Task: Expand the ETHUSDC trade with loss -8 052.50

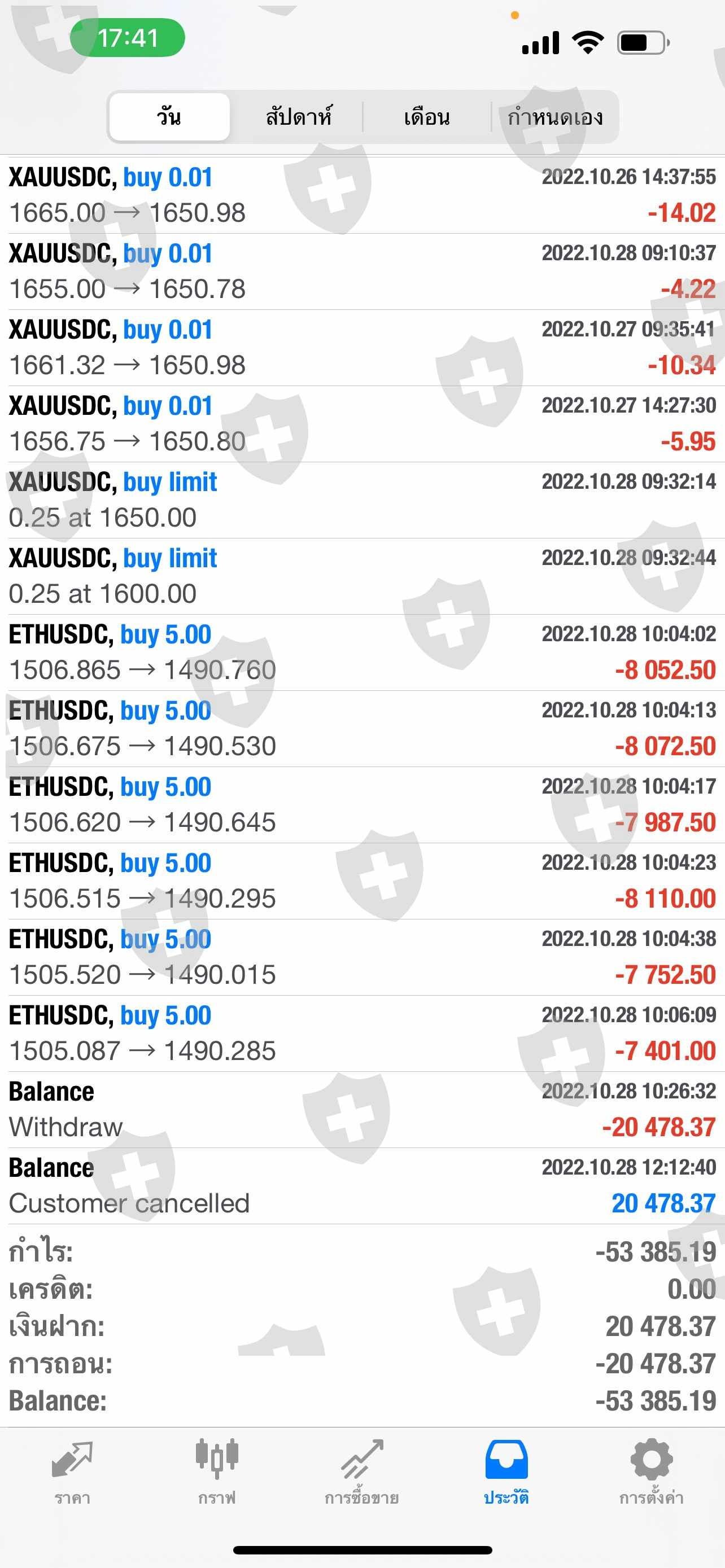Action: coord(362,652)
